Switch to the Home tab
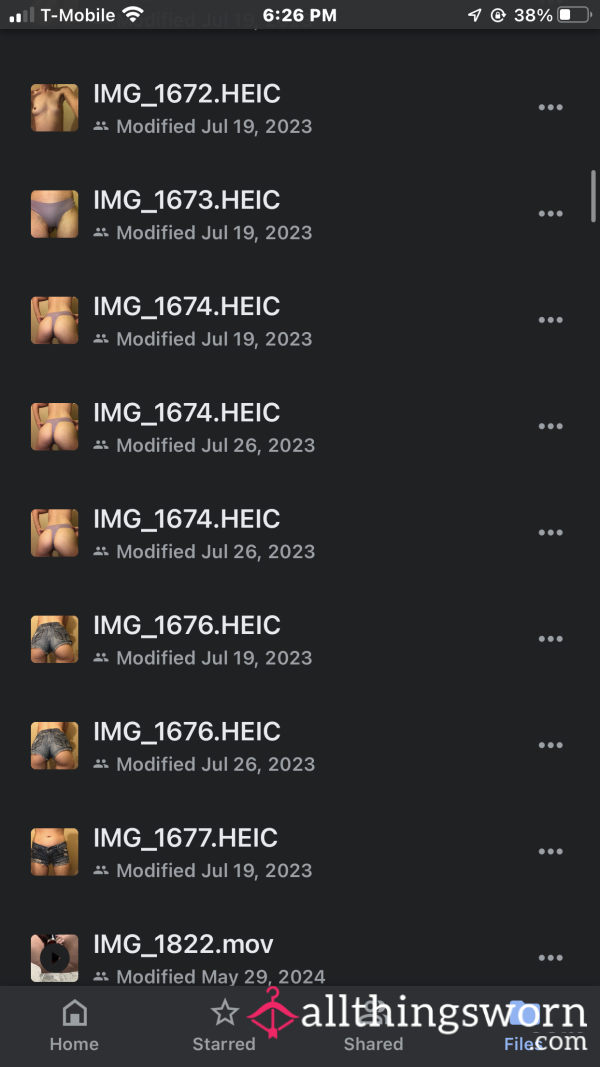The width and height of the screenshot is (600, 1067). tap(74, 1026)
